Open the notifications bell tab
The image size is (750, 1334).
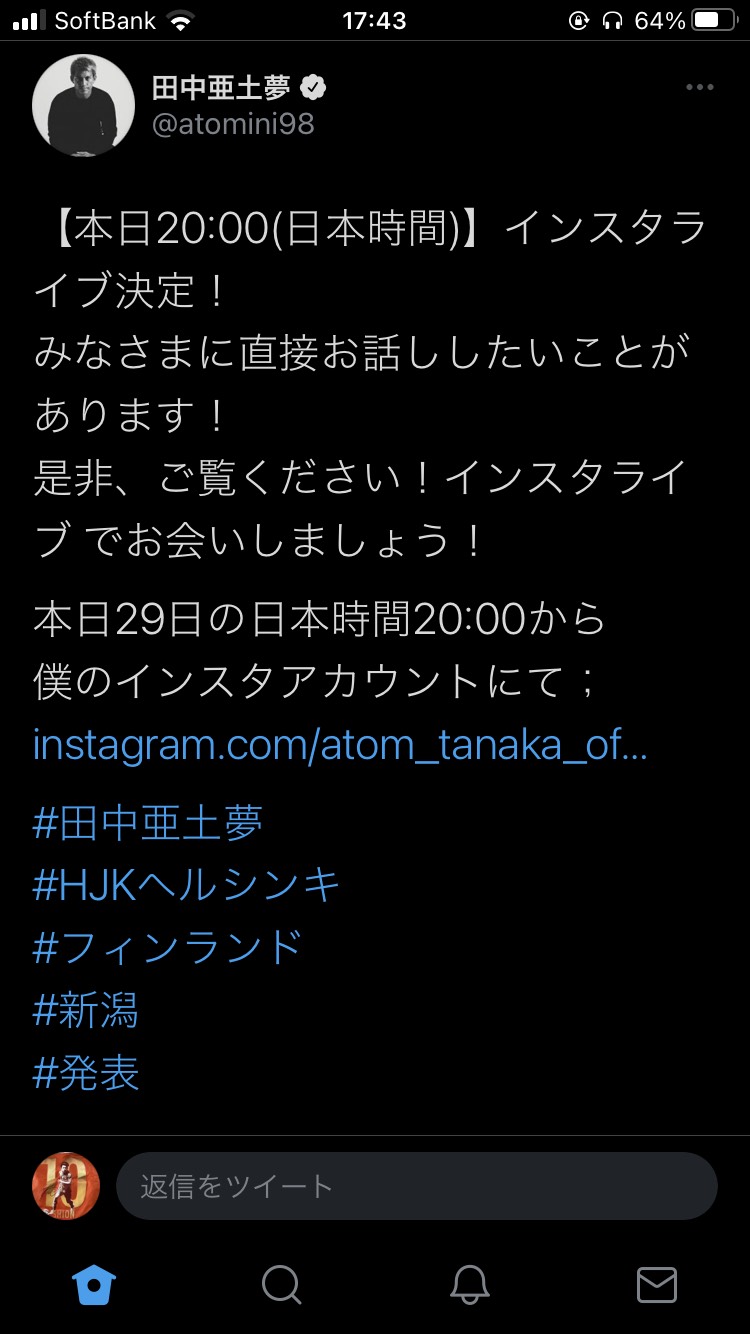pyautogui.click(x=469, y=1285)
